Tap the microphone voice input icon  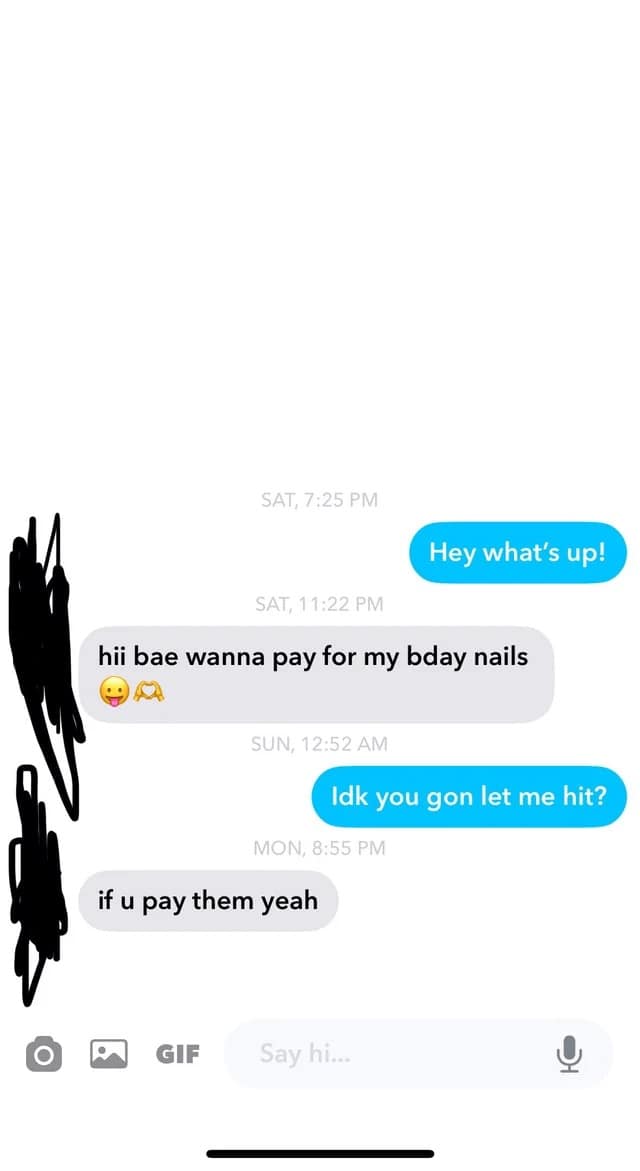tap(569, 1054)
